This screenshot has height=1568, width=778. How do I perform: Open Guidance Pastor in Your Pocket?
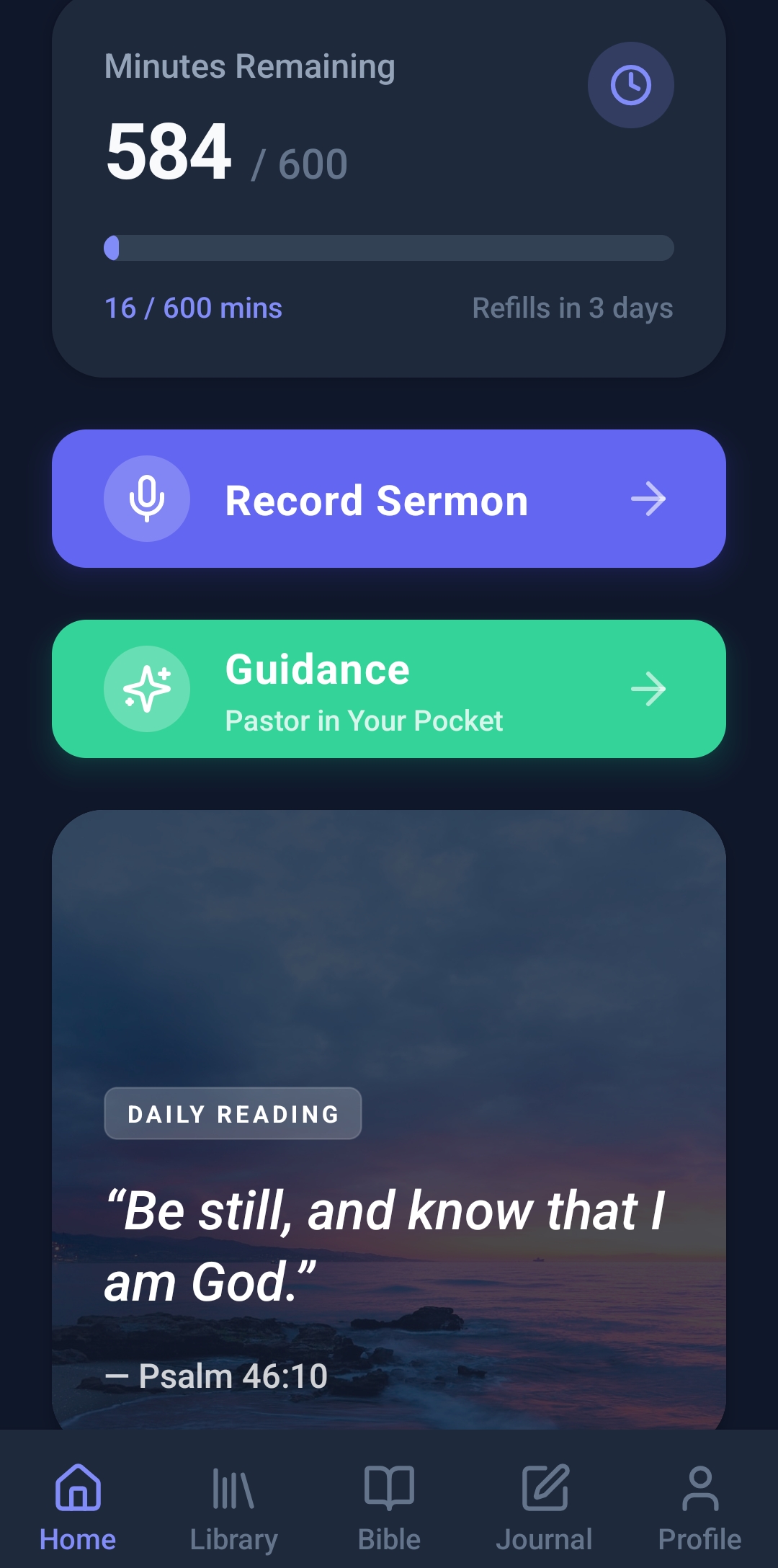[x=389, y=689]
